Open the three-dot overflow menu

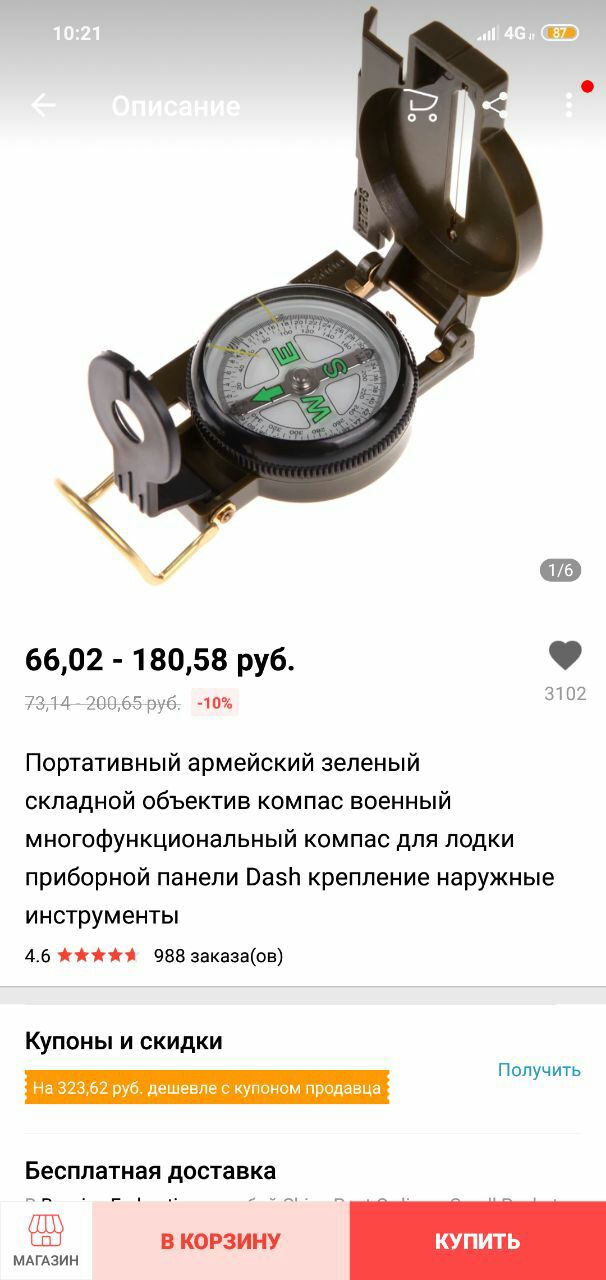[568, 105]
